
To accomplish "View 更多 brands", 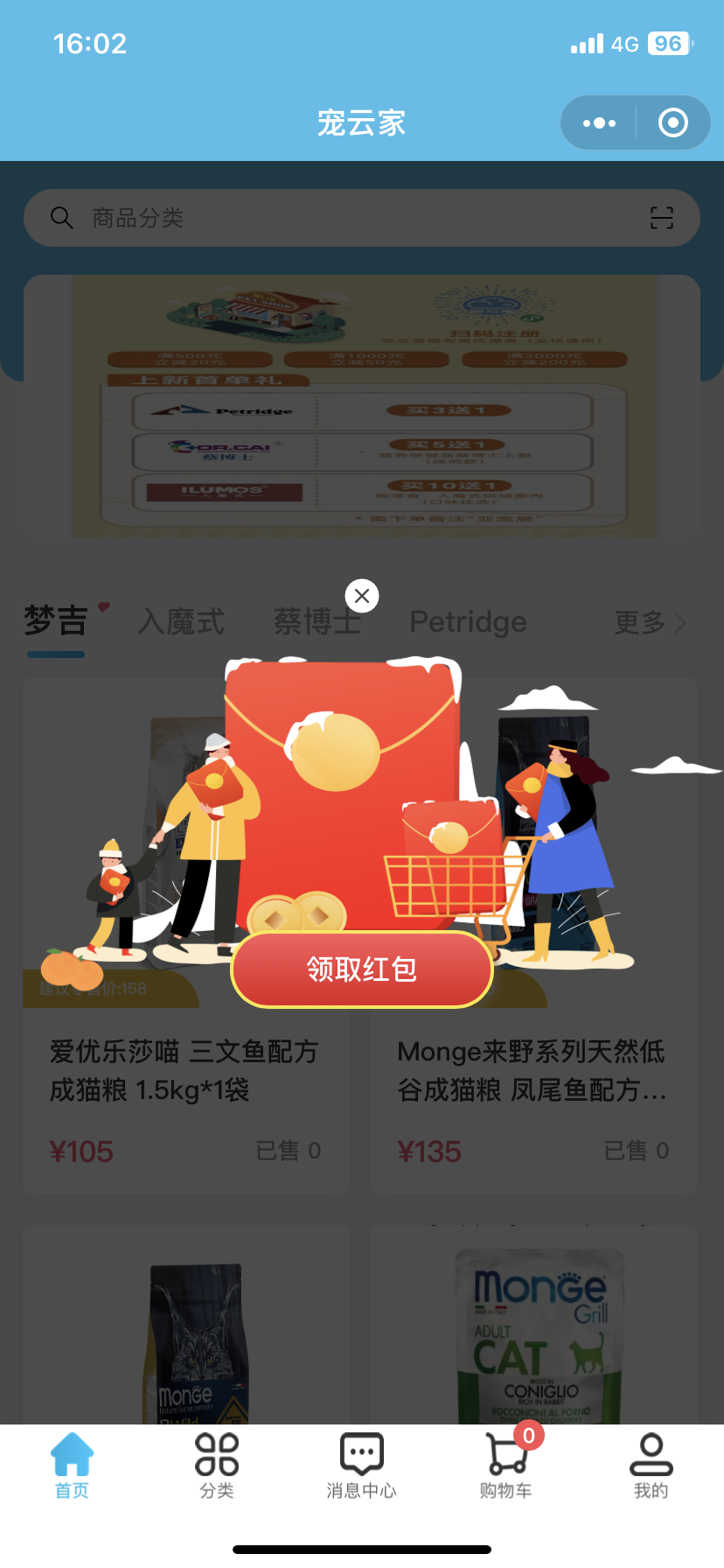I will click(649, 622).
